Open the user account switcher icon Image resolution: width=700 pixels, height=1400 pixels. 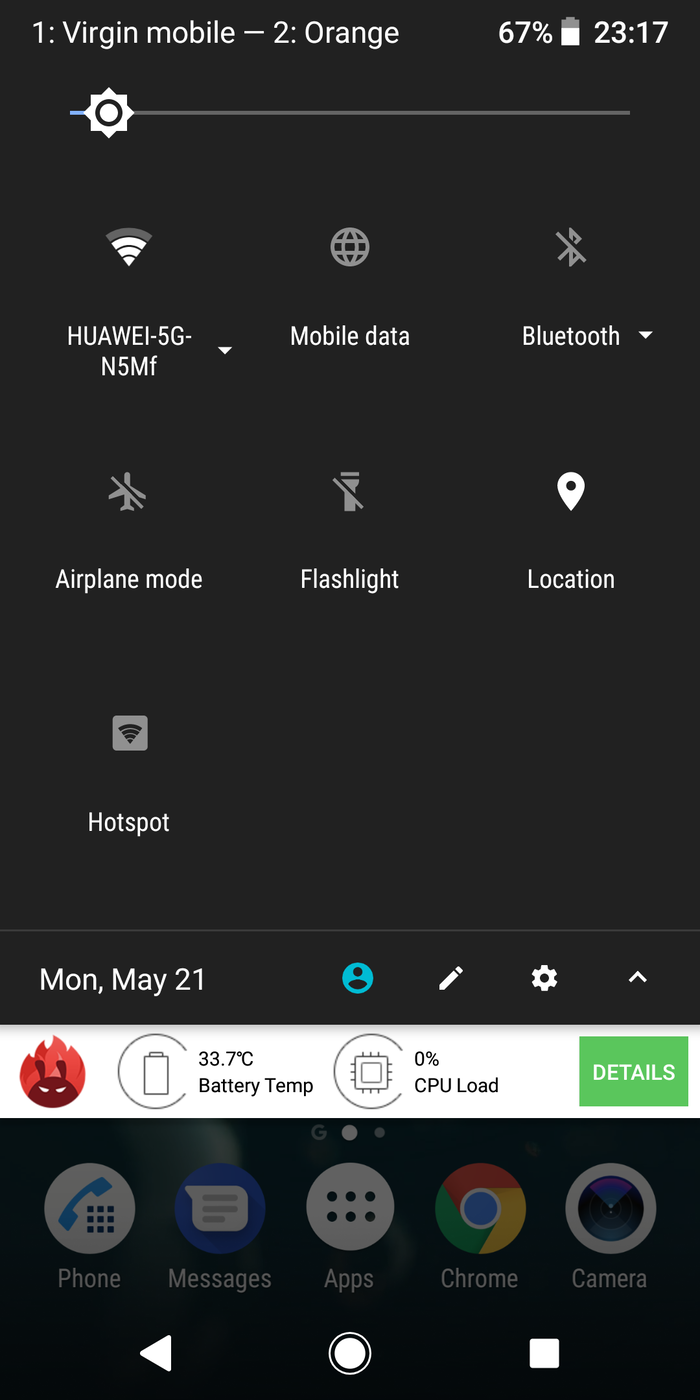357,978
